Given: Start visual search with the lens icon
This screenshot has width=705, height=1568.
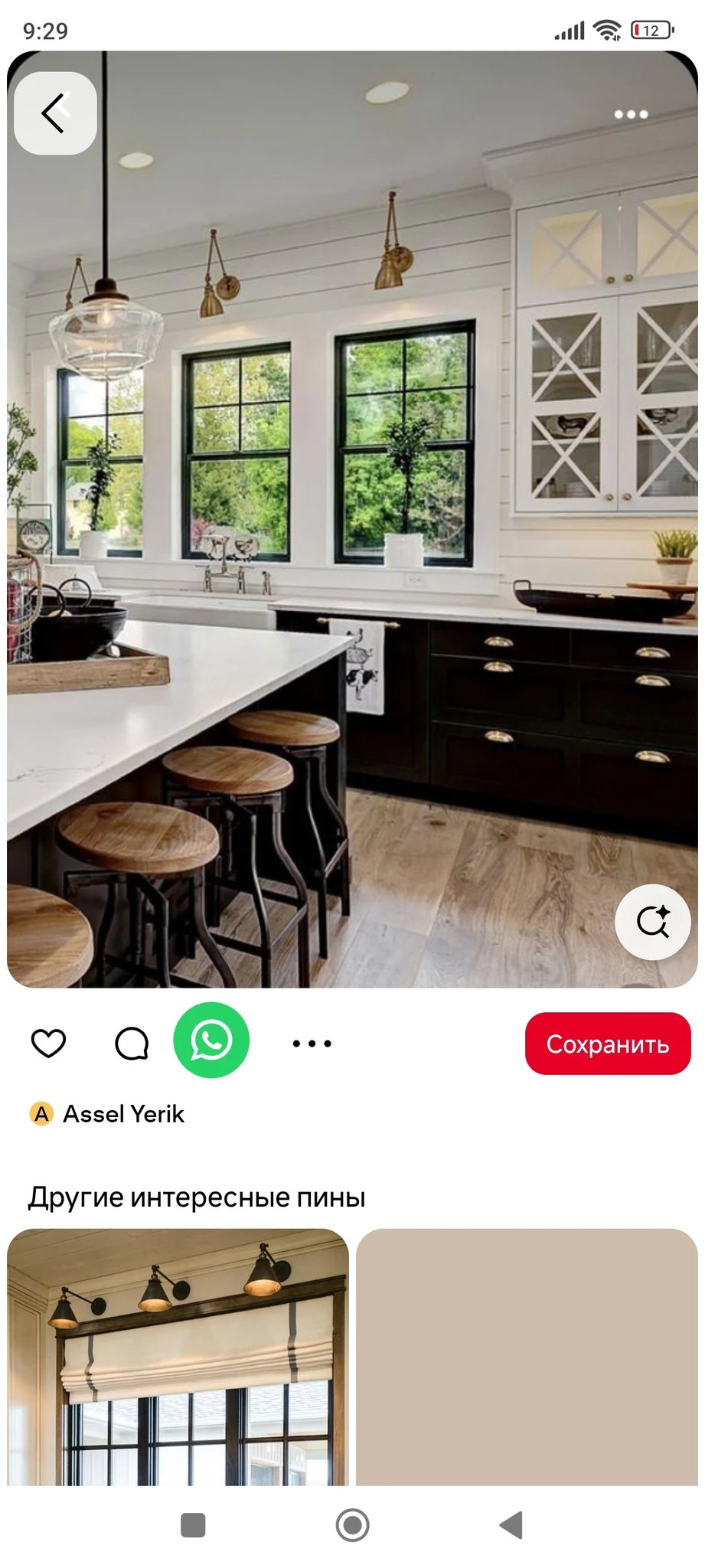Looking at the screenshot, I should pyautogui.click(x=652, y=921).
